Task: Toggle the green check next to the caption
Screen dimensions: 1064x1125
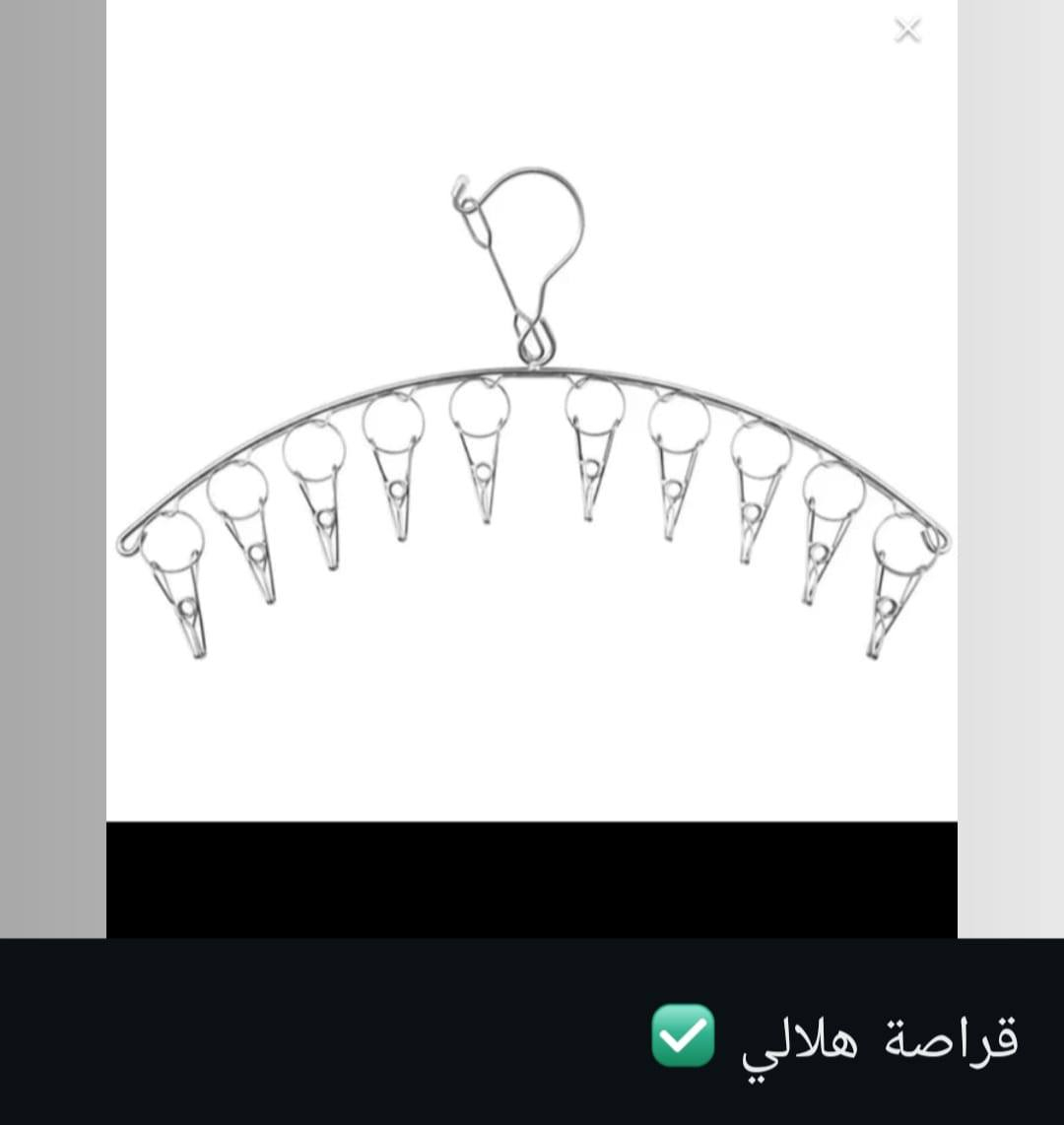Action: coord(685,1034)
